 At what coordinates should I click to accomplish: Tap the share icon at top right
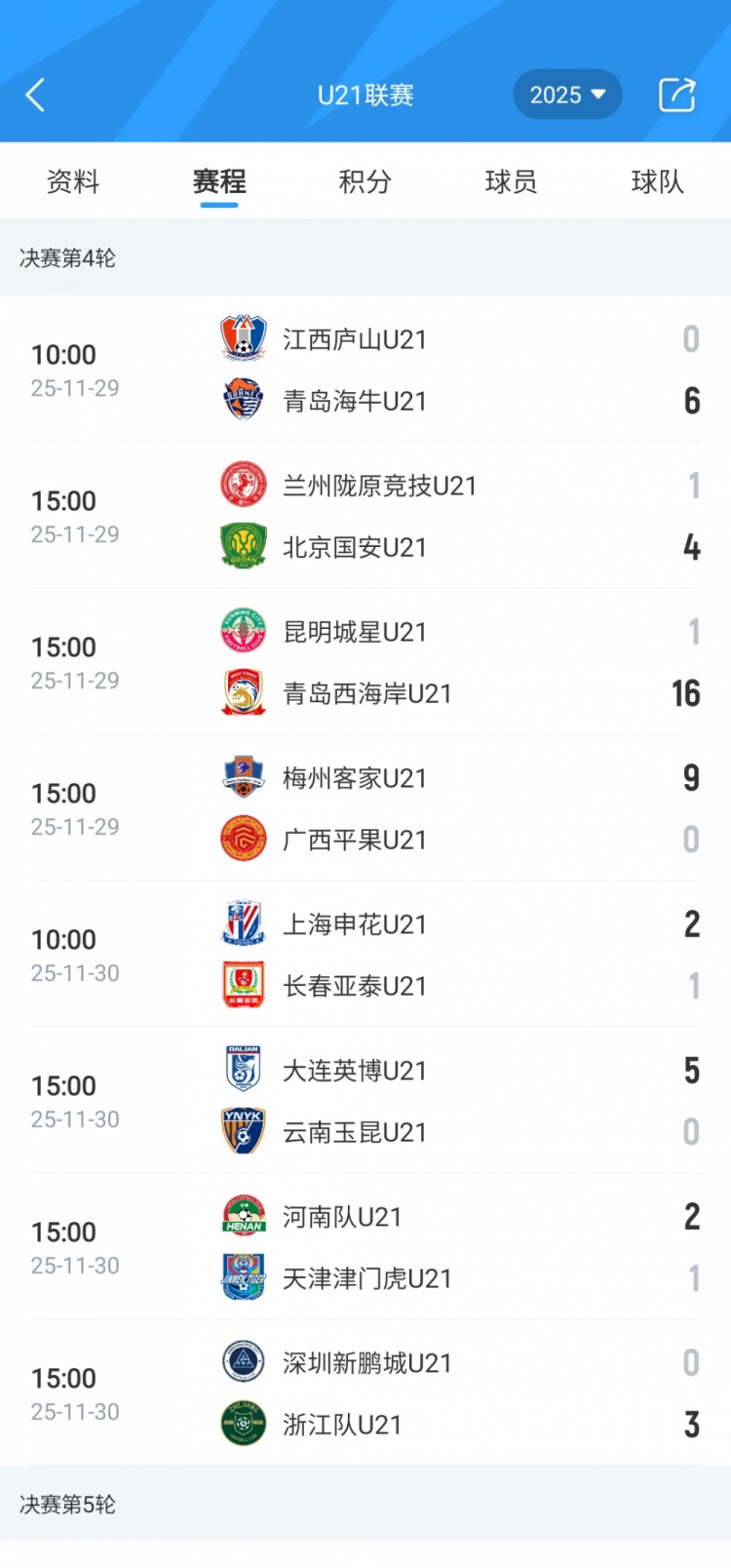point(676,95)
